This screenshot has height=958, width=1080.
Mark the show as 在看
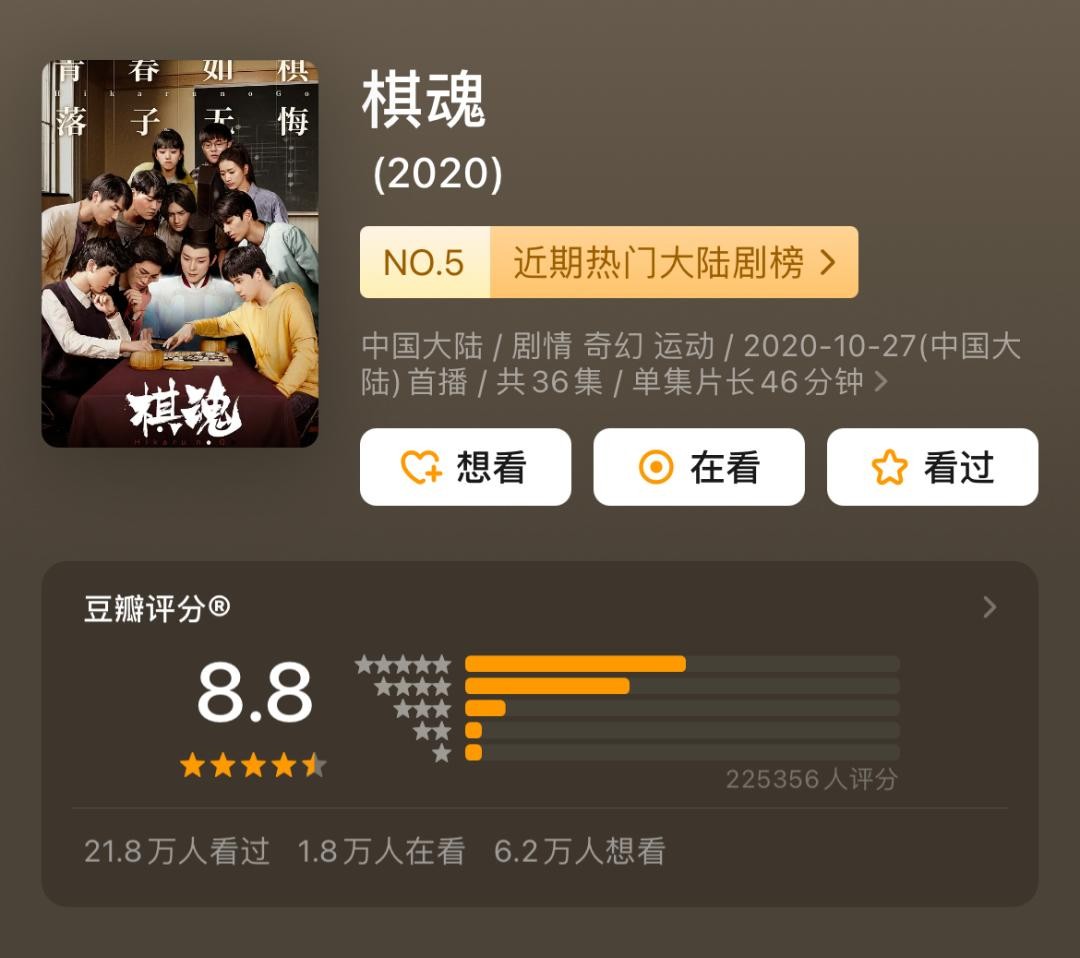[698, 467]
